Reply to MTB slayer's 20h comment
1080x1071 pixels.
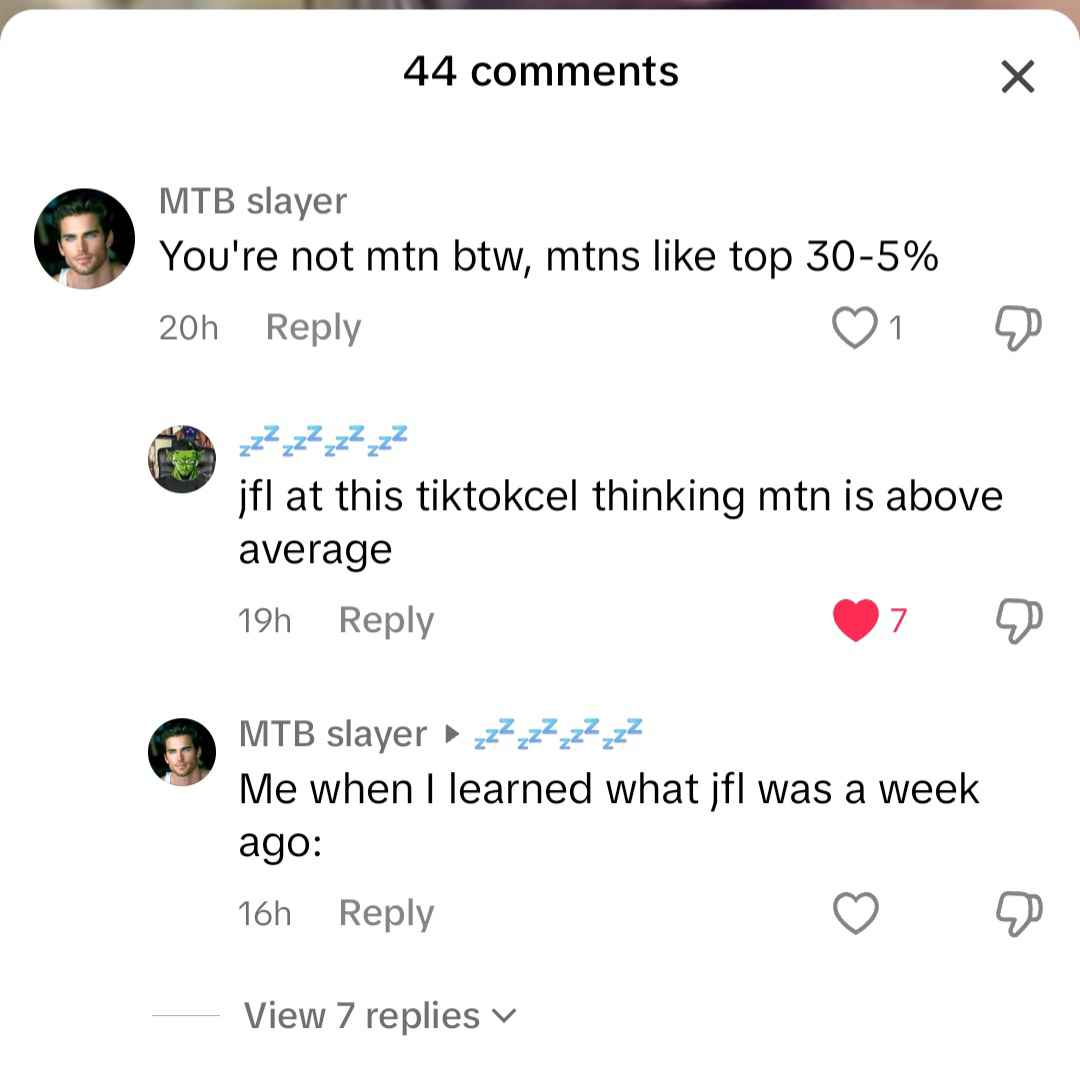point(313,328)
